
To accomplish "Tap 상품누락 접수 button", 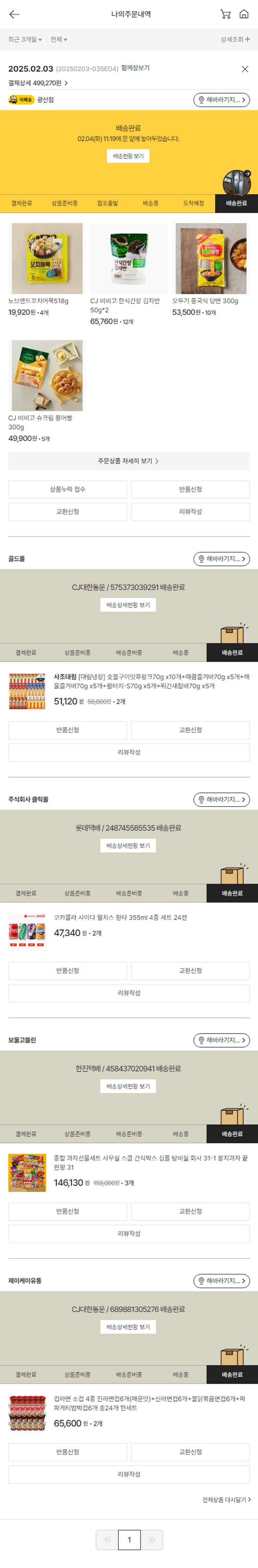I will tap(67, 489).
